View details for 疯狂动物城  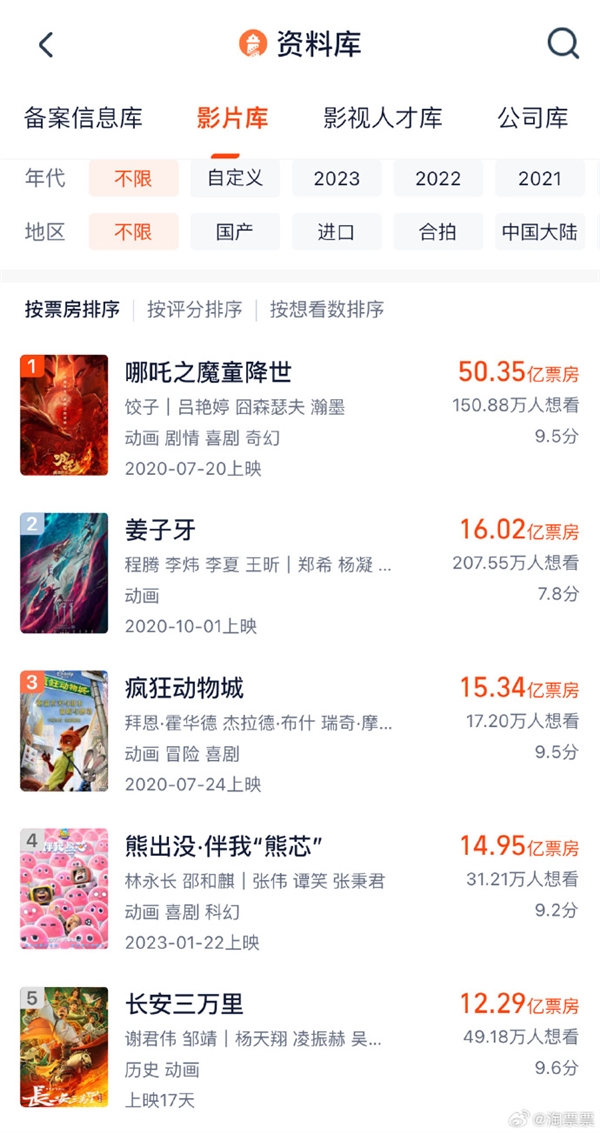(184, 688)
